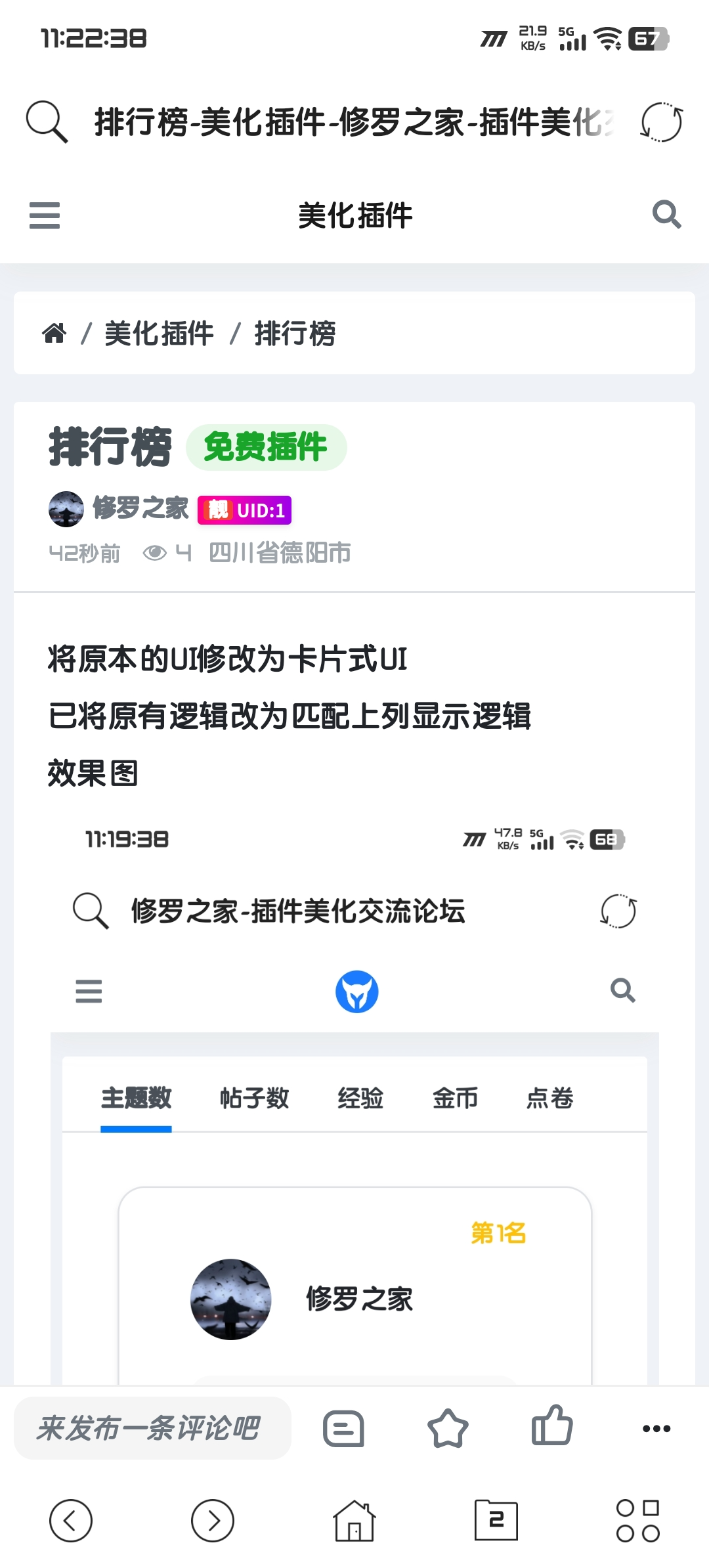The width and height of the screenshot is (709, 1568).
Task: Go to forum home via breadcrumb house
Action: click(x=54, y=334)
